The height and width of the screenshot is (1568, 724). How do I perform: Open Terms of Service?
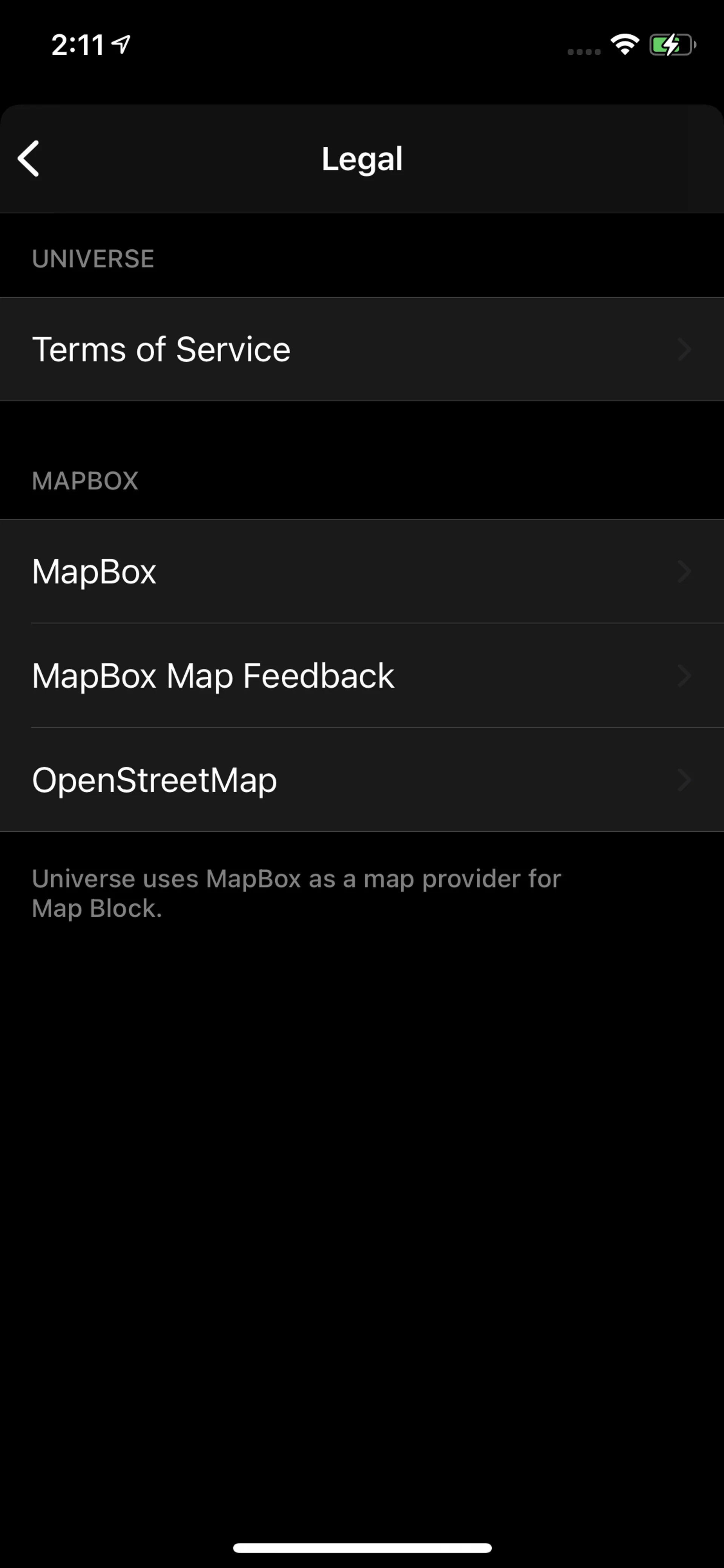tap(361, 349)
